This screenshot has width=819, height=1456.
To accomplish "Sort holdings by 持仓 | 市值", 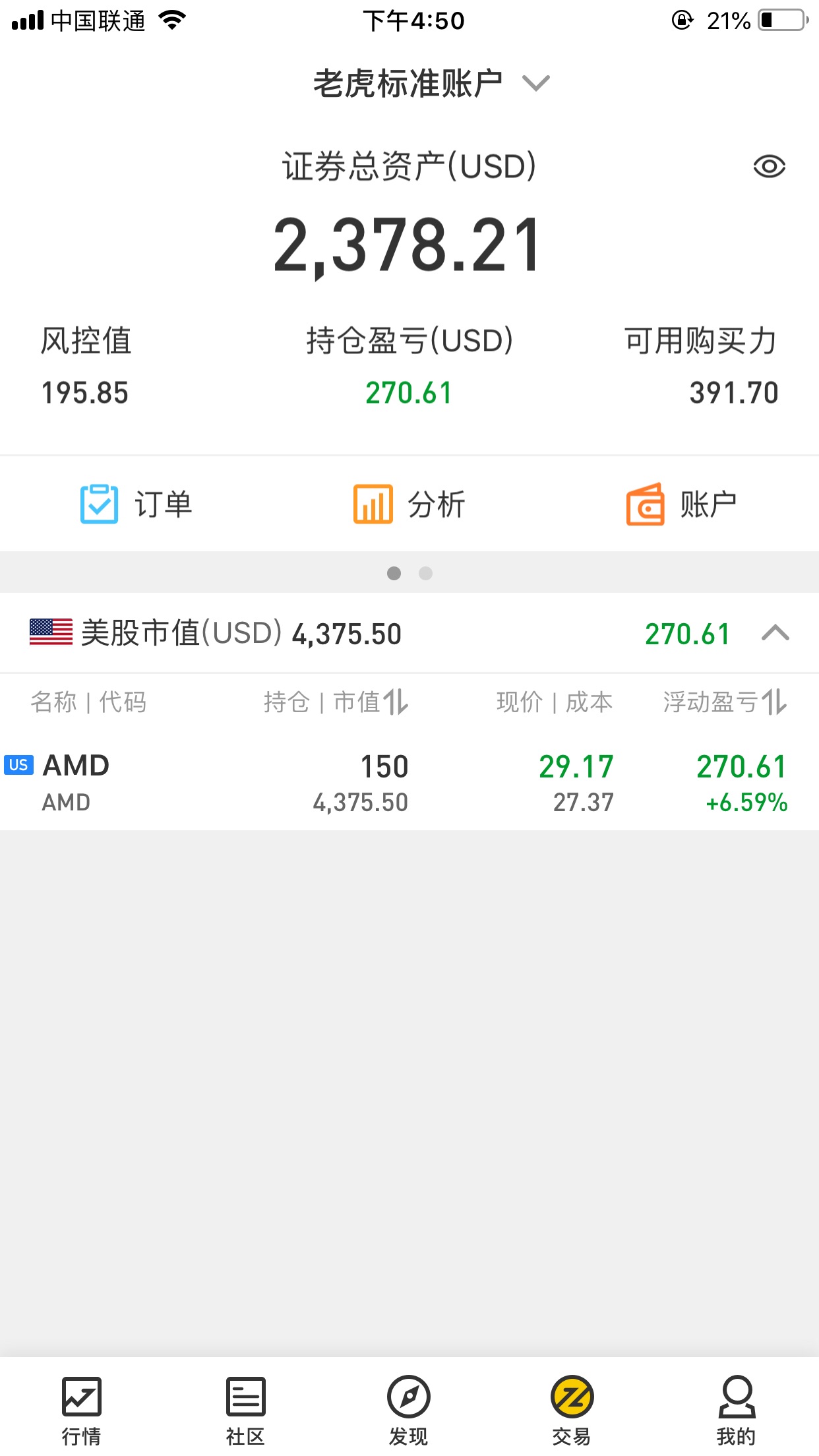I will (336, 702).
